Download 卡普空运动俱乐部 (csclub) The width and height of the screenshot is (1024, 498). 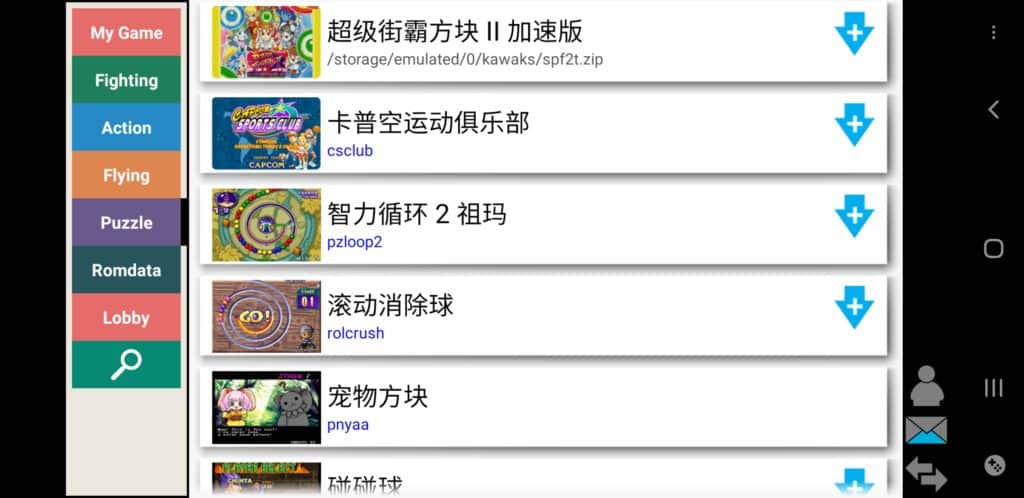[x=854, y=126]
